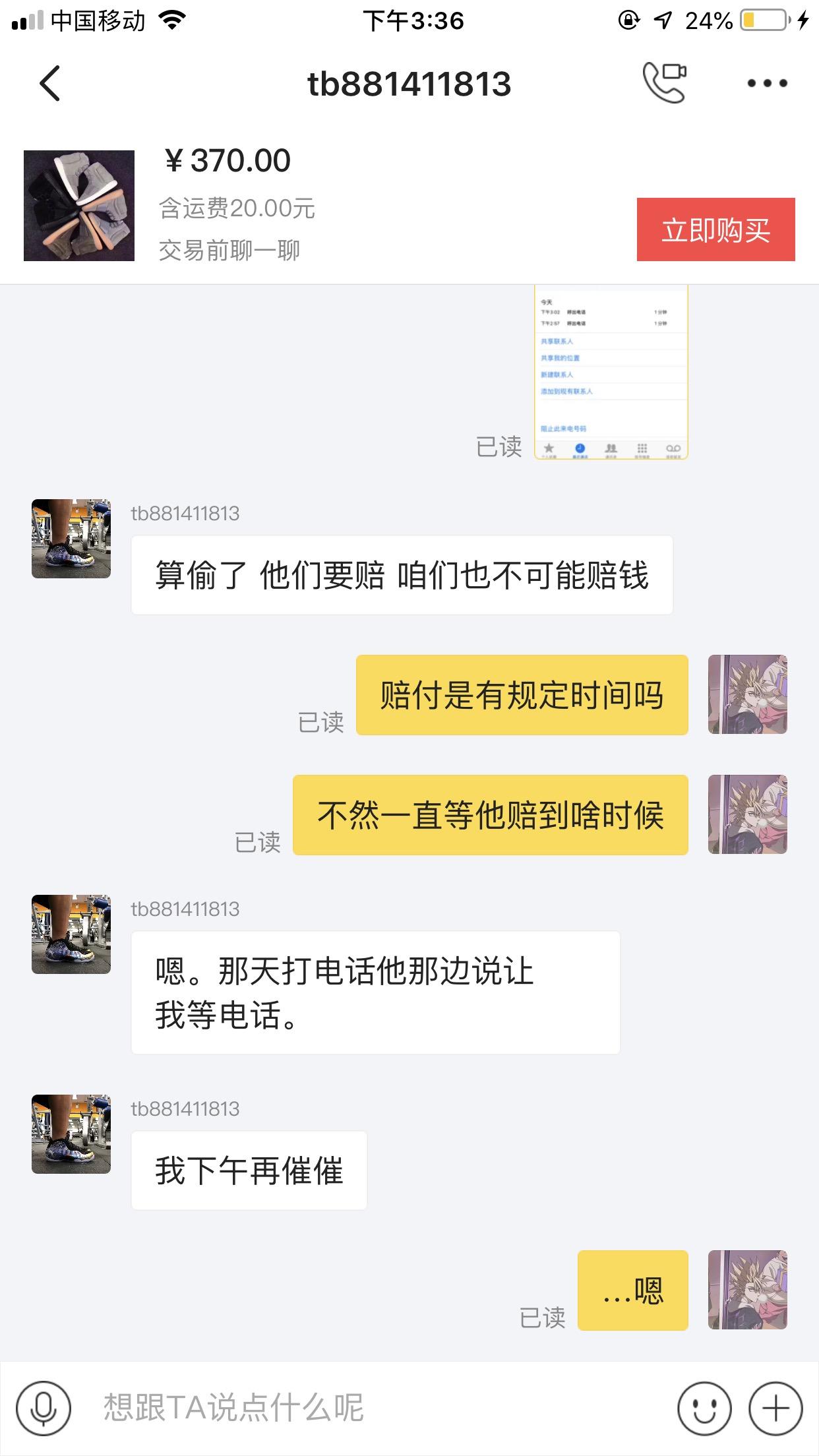Viewport: 819px width, 1456px height.
Task: Go back to the previous screen
Action: tap(50, 84)
